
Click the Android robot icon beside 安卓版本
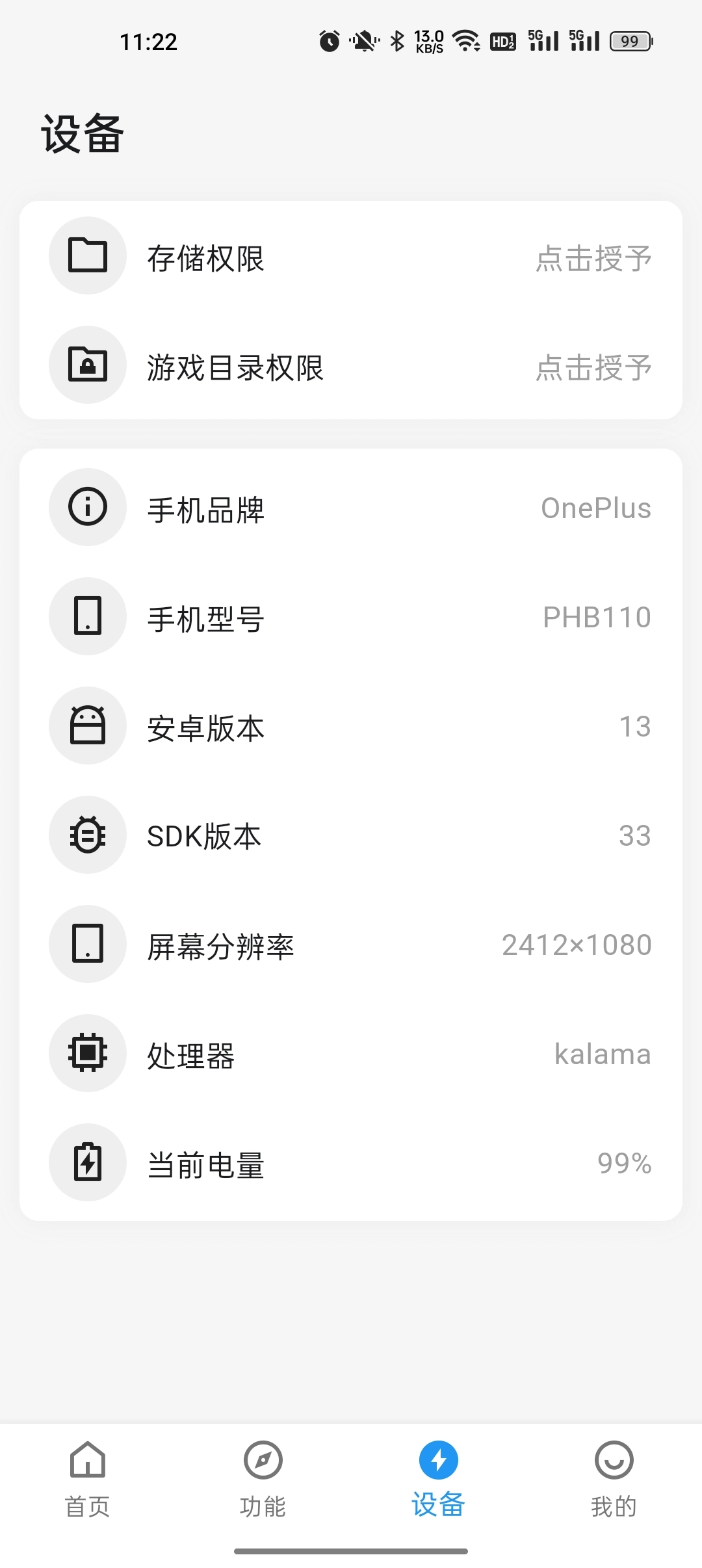(88, 726)
